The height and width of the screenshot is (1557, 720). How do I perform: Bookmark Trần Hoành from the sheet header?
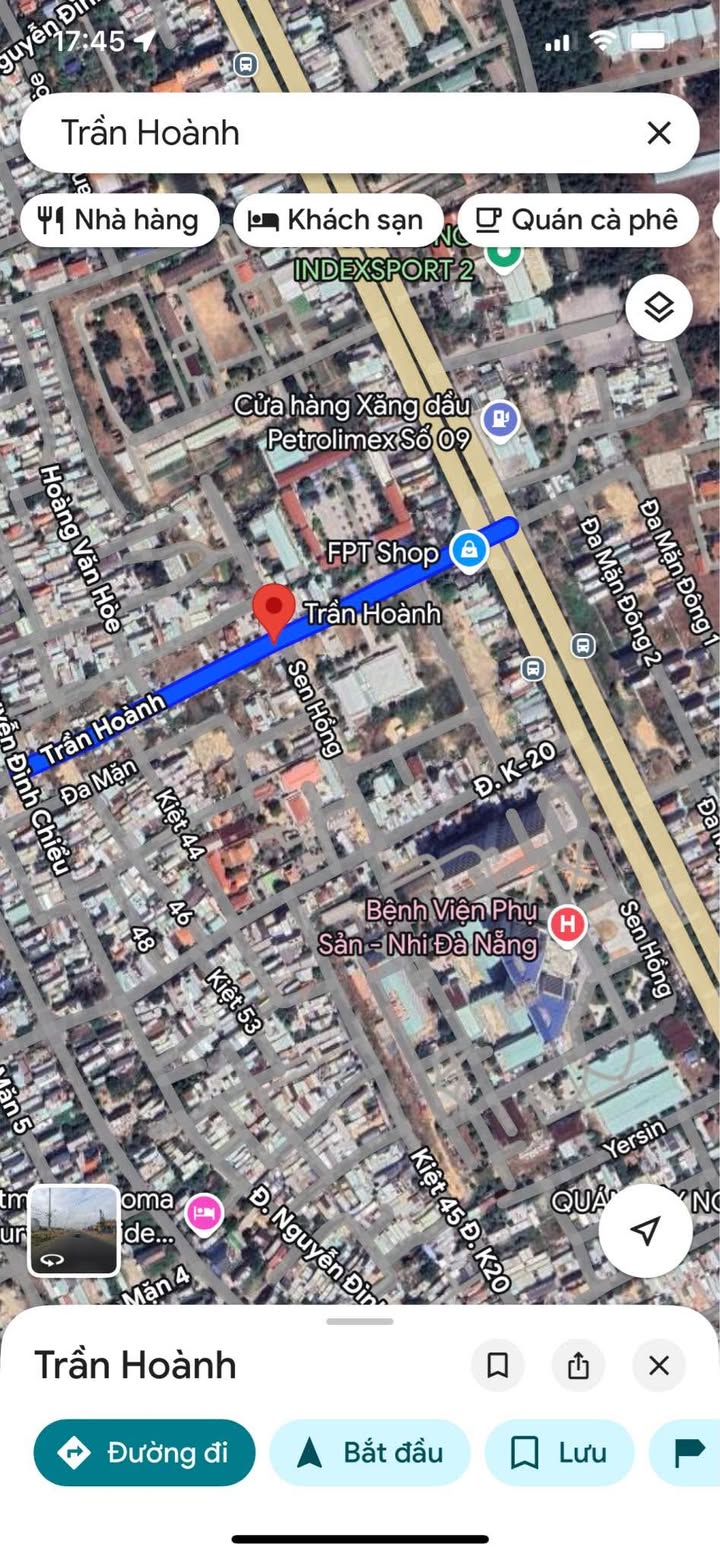497,1365
